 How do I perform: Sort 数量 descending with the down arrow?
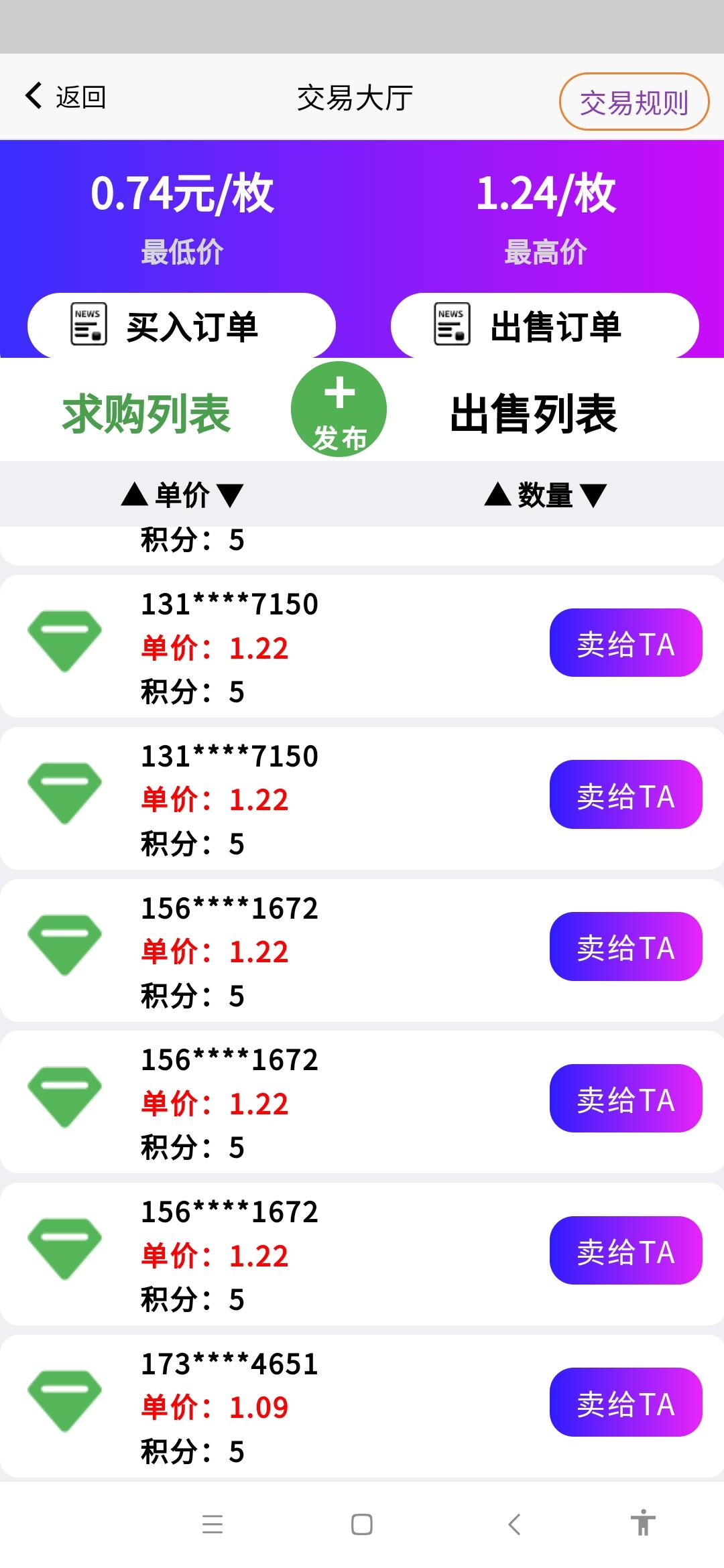tap(593, 495)
